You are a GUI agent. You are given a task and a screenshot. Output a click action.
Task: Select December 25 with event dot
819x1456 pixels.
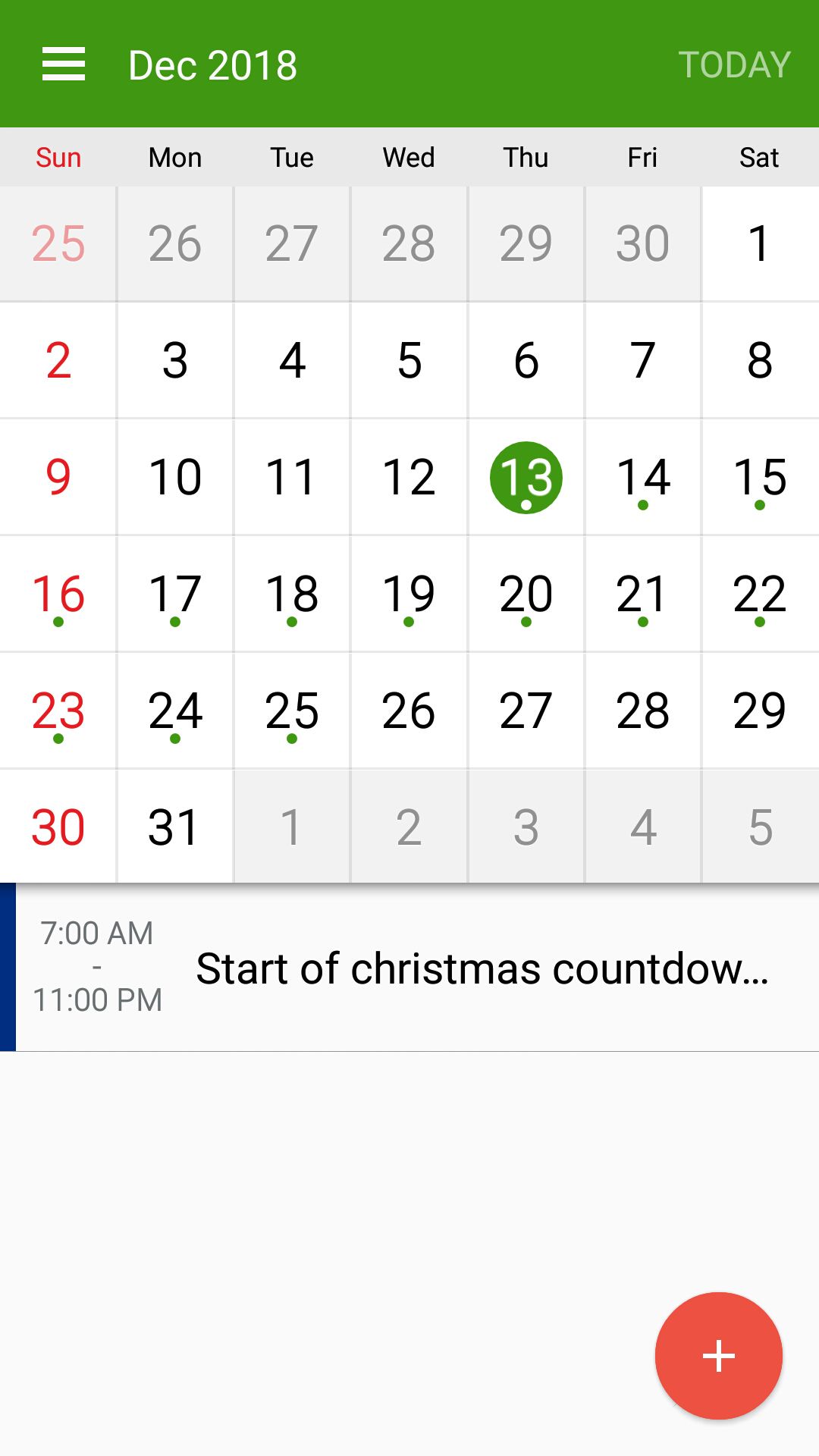click(x=292, y=711)
